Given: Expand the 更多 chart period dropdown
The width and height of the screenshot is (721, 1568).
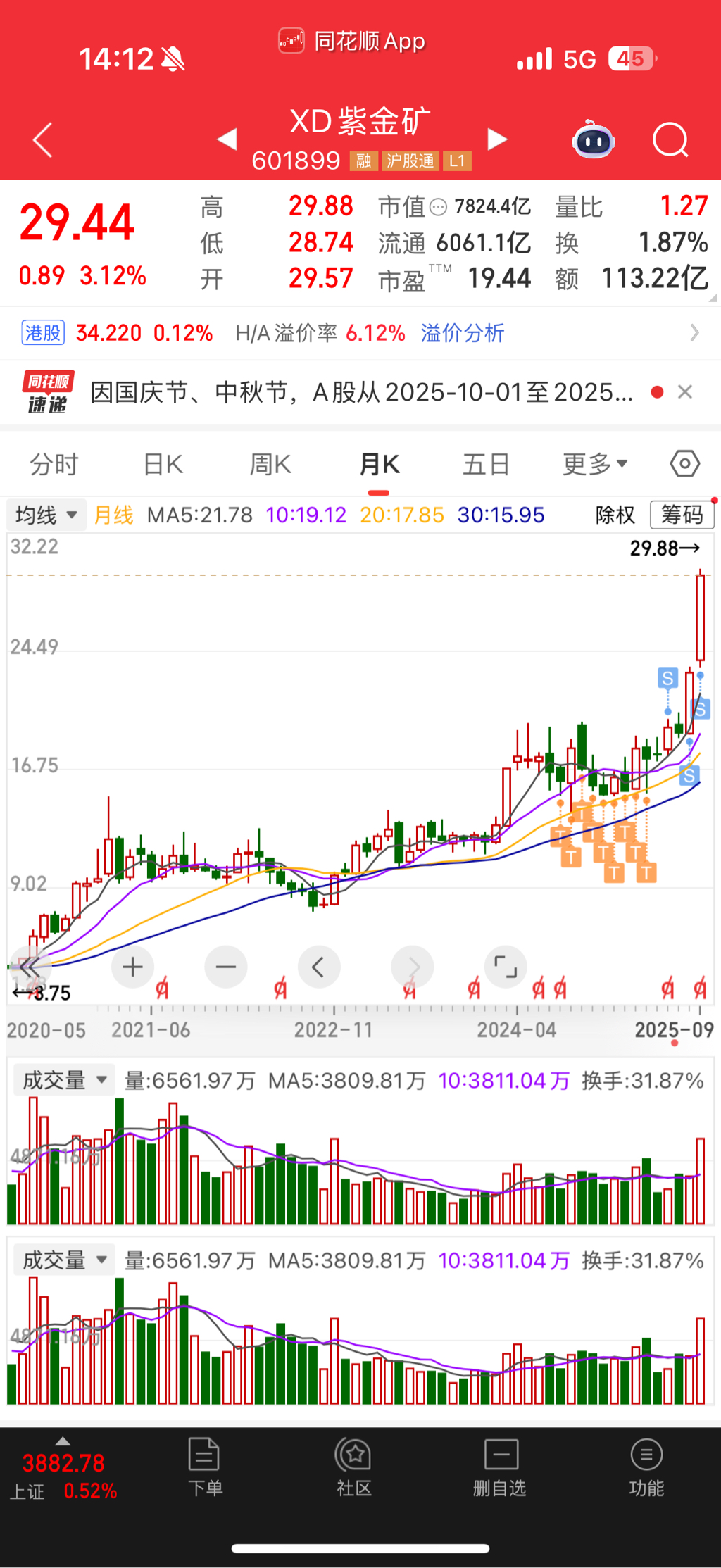Looking at the screenshot, I should point(595,465).
